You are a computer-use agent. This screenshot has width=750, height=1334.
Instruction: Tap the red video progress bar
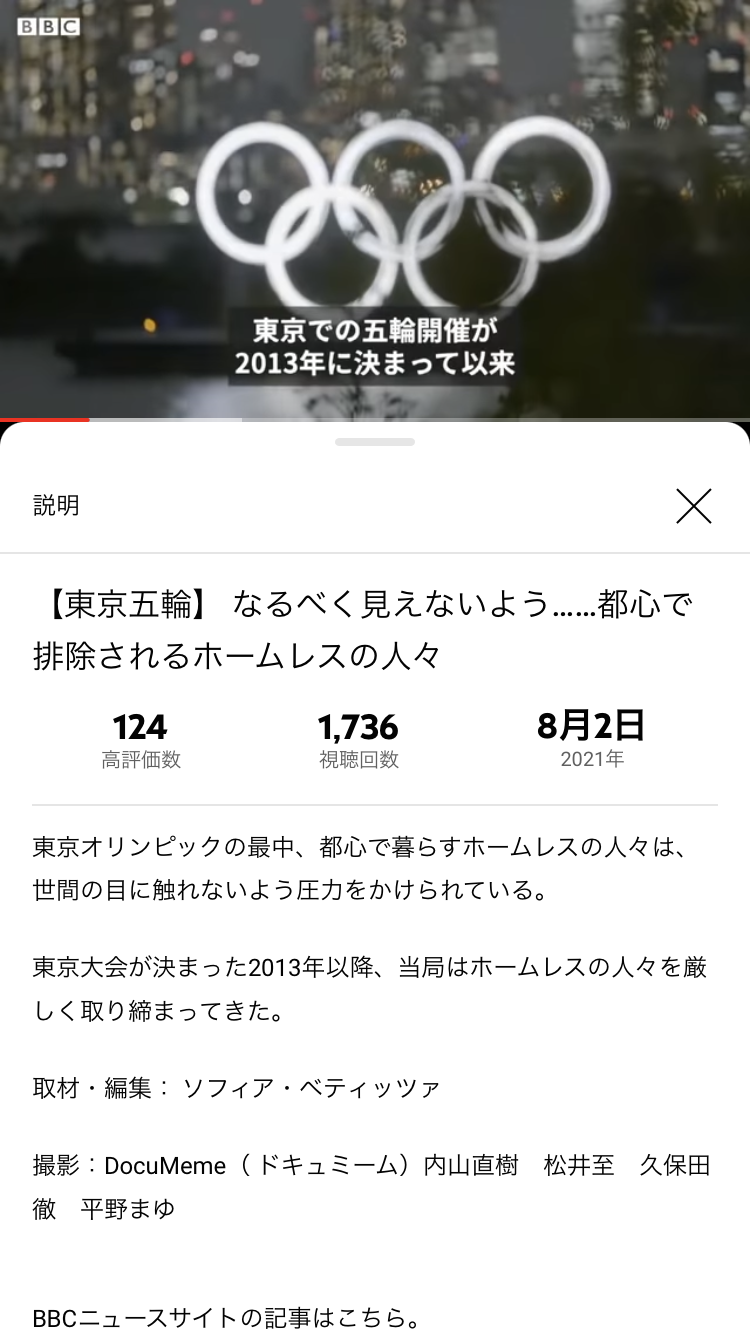pos(45,419)
